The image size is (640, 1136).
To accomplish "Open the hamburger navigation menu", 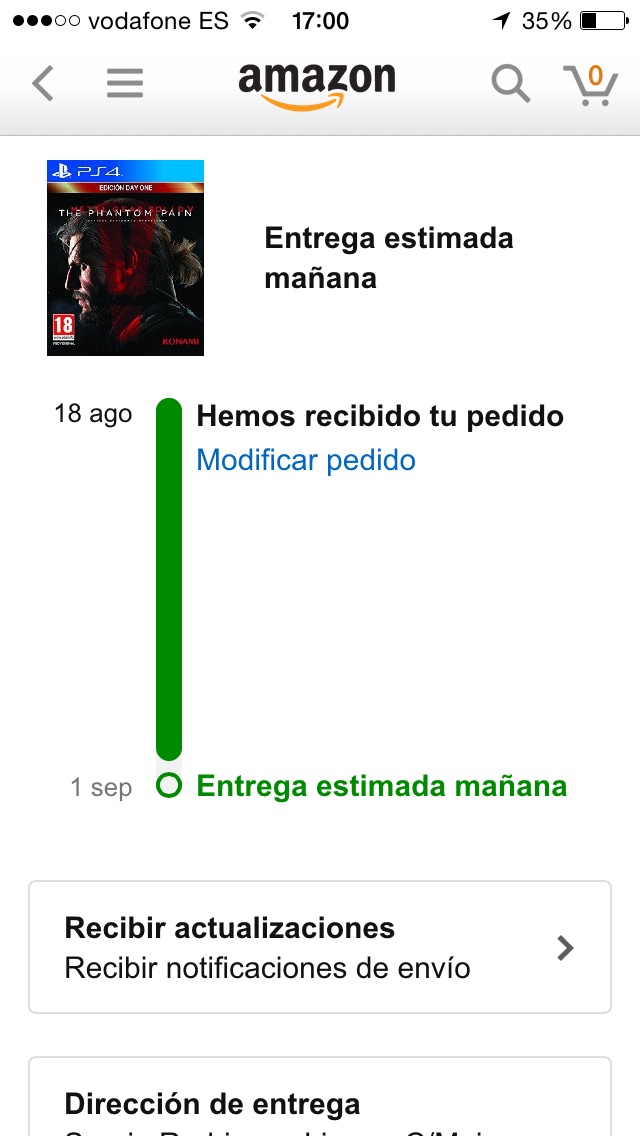I will (125, 83).
